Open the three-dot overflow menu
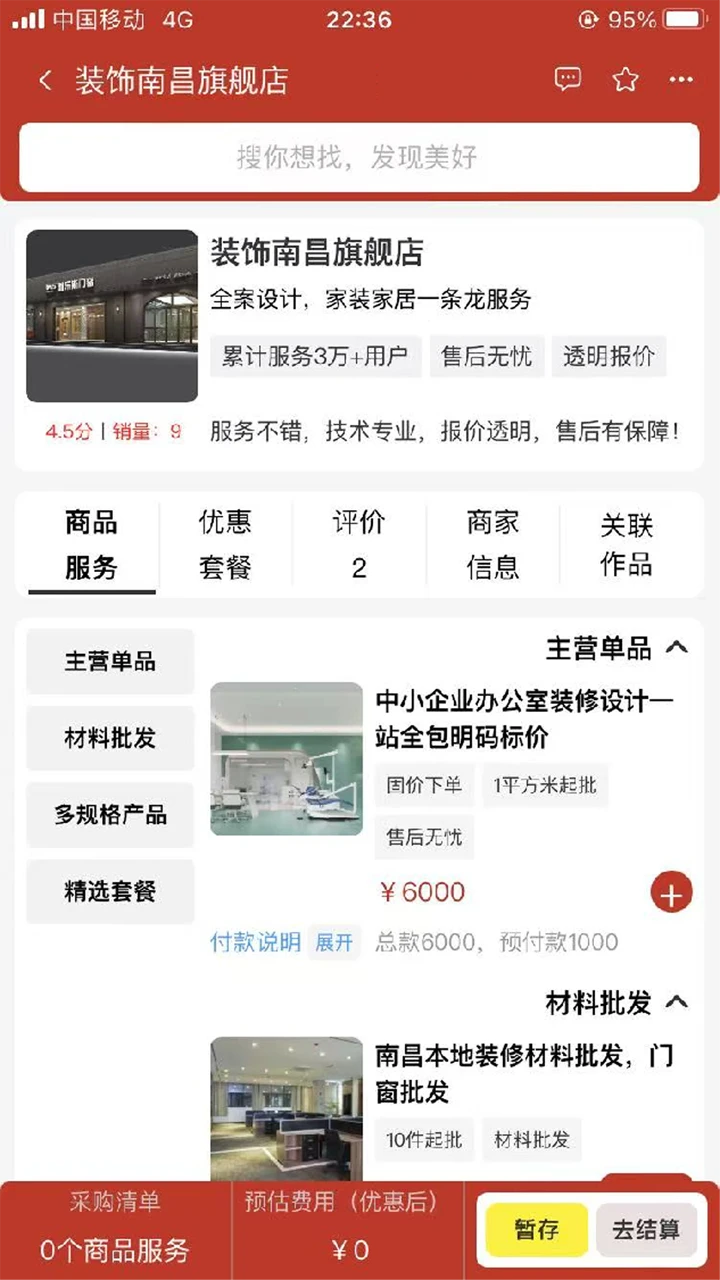 pyautogui.click(x=681, y=80)
